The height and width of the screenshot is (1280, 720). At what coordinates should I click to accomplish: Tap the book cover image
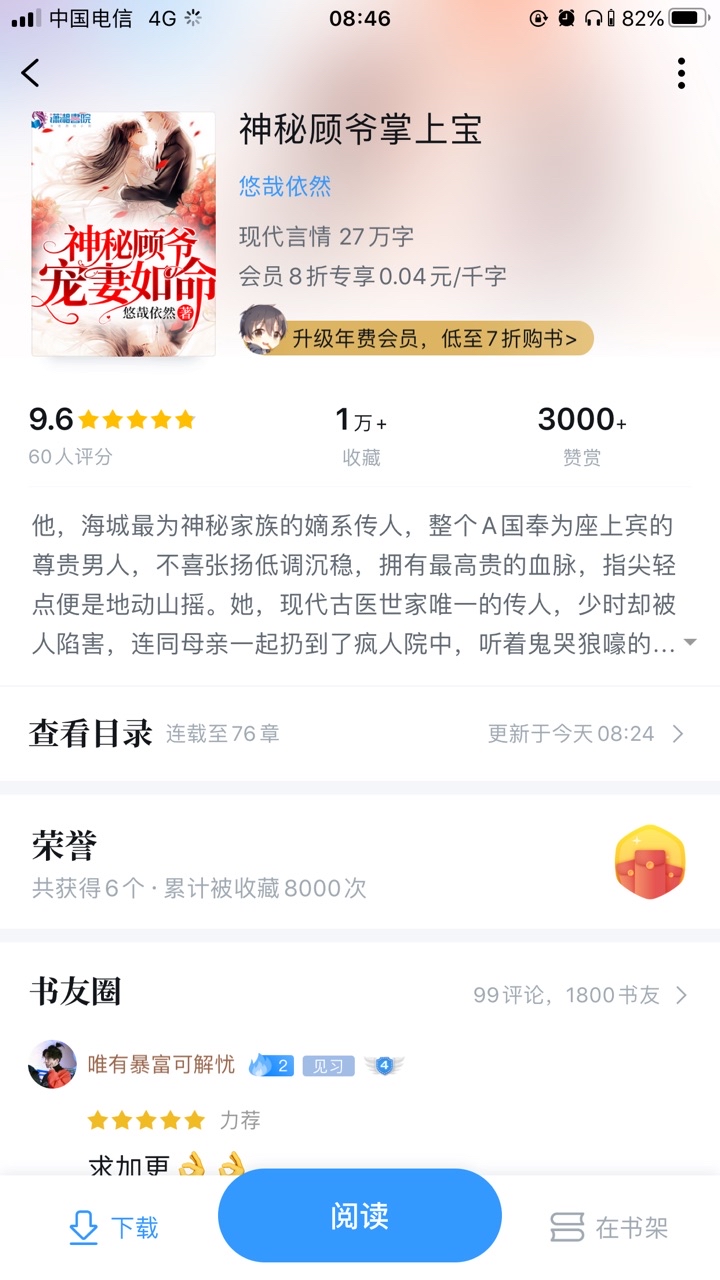(124, 234)
